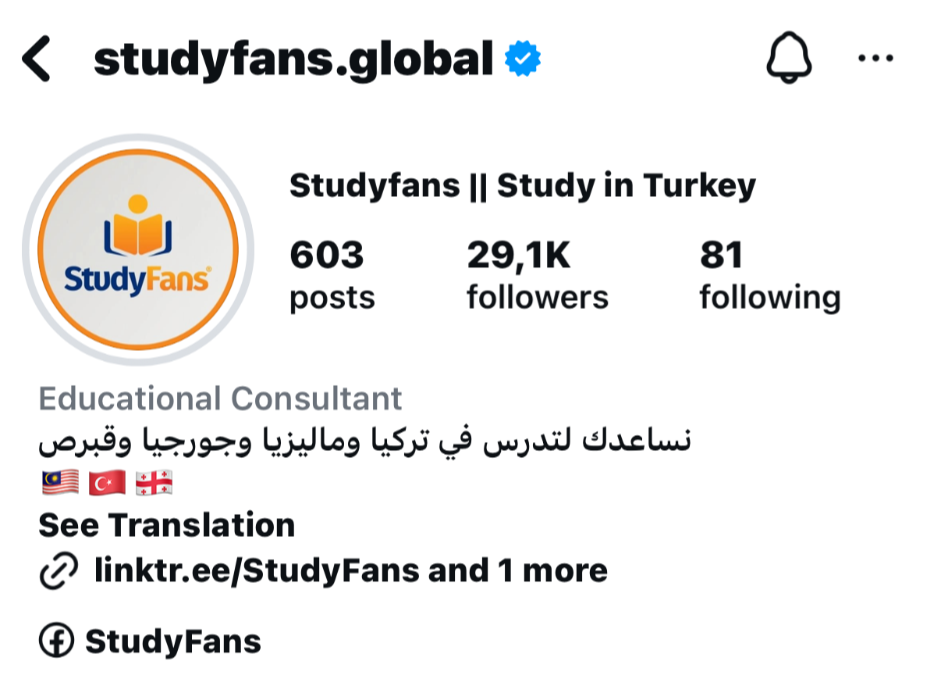The image size is (941, 700).
Task: Open the 81 following list
Action: (x=769, y=276)
